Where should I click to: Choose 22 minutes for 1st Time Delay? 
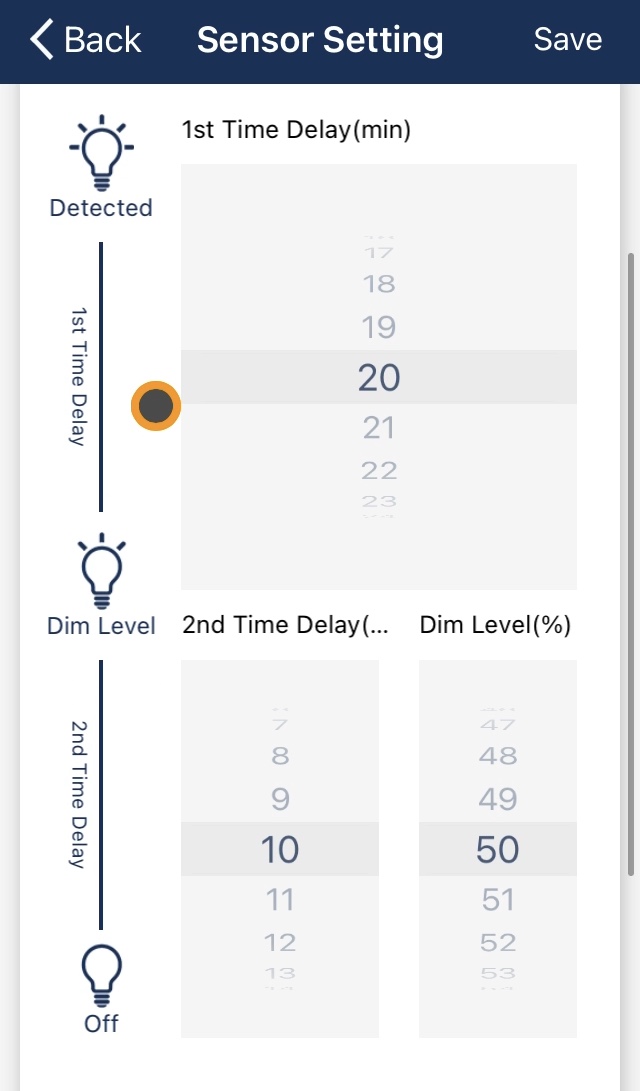click(378, 471)
